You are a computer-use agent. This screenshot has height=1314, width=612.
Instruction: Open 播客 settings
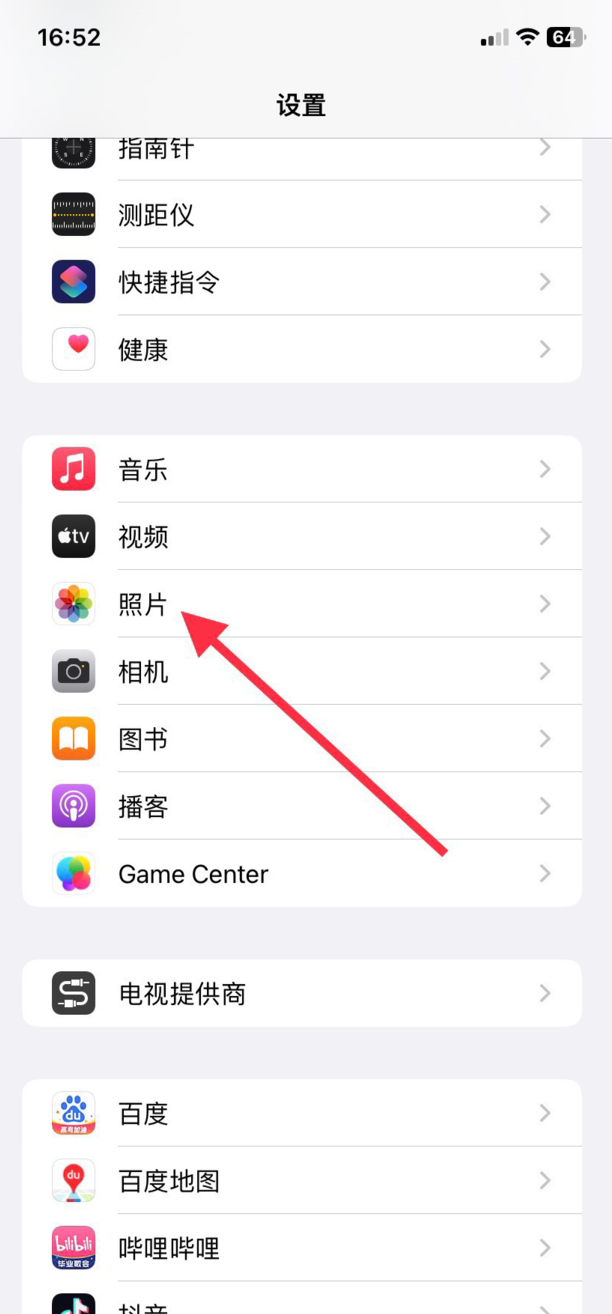tap(300, 806)
